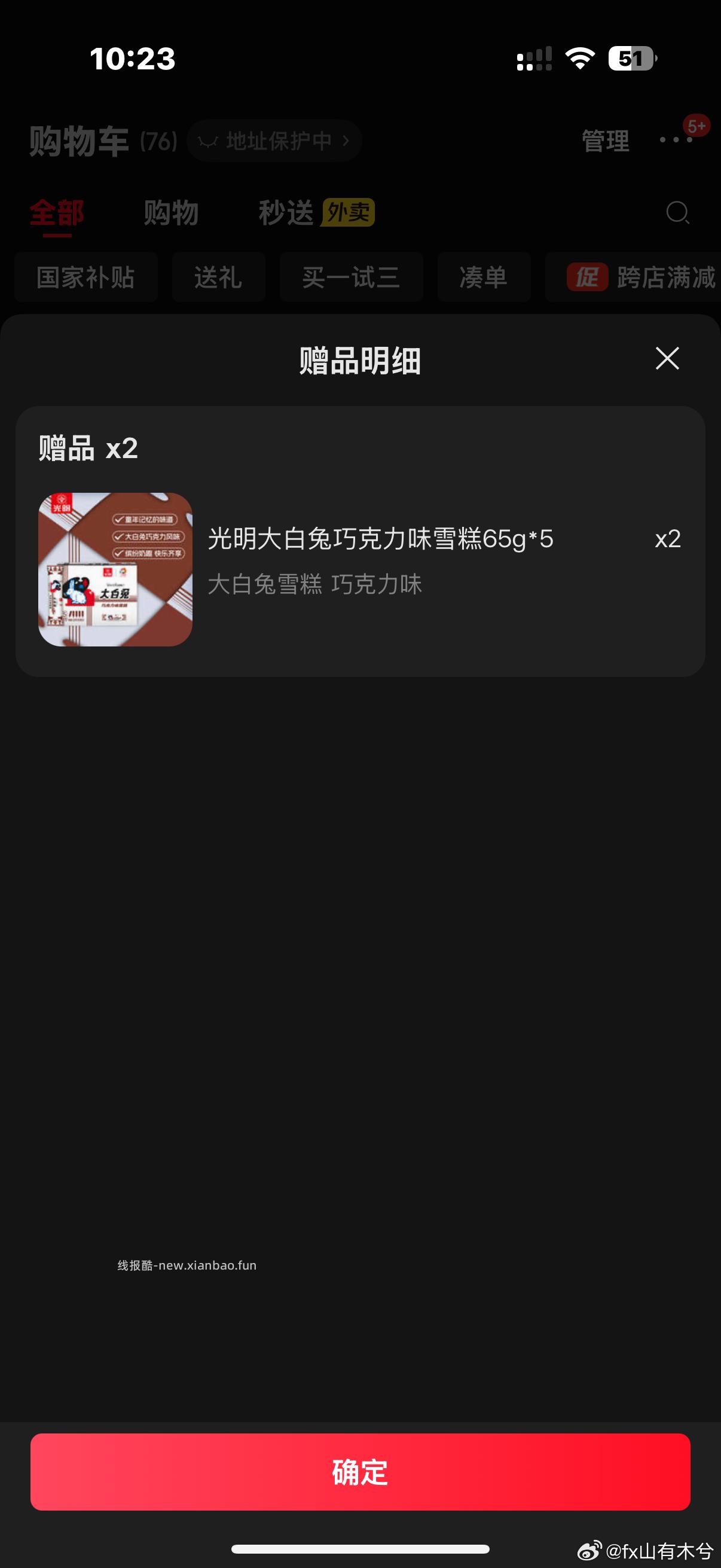The image size is (721, 1568).
Task: Close the 赠品明细 gift details modal
Action: click(667, 359)
